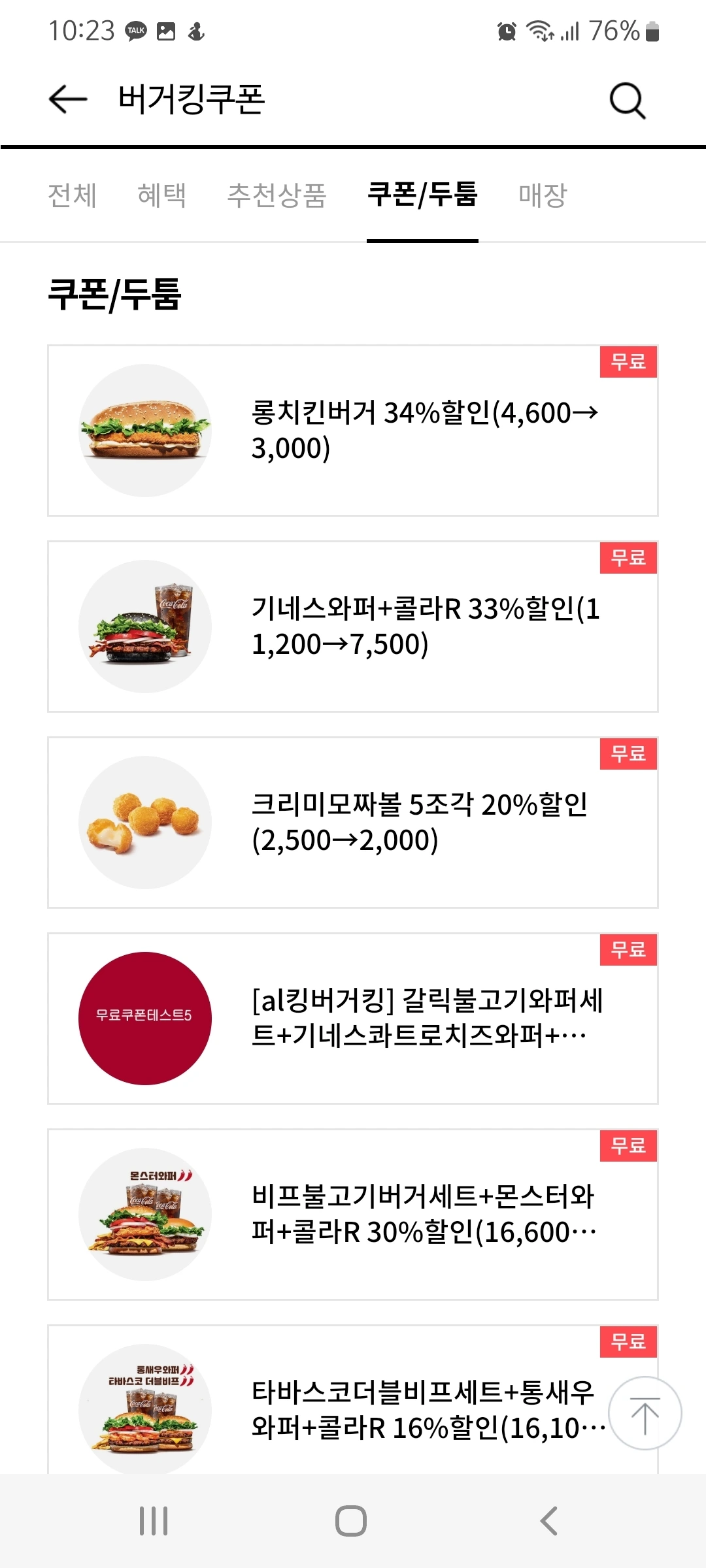Image resolution: width=706 pixels, height=1568 pixels.
Task: Open the 기네스와퍼+콜라R 33%할인 coupon
Action: [x=353, y=627]
